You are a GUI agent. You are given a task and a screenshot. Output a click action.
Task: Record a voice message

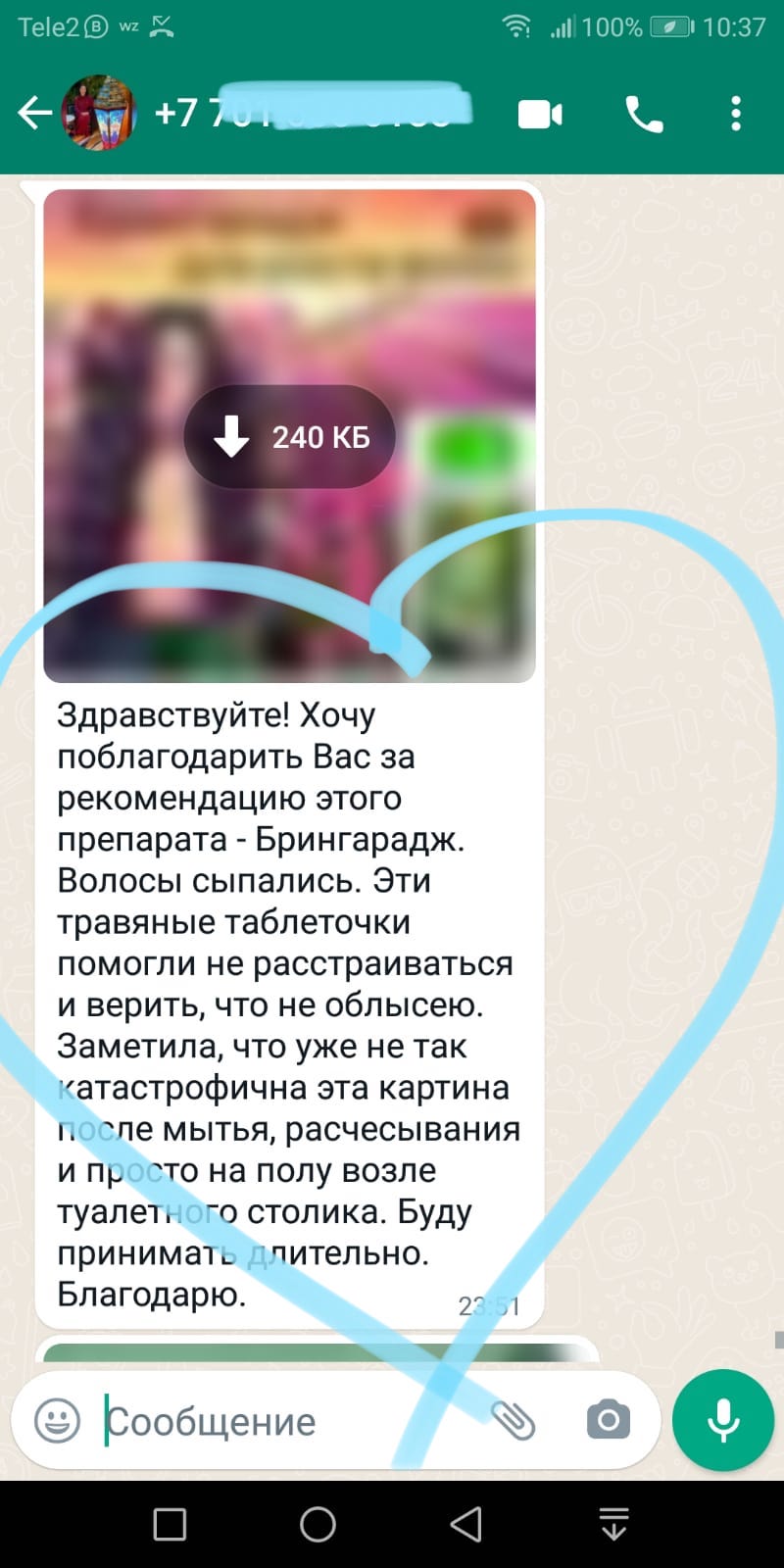(723, 1420)
